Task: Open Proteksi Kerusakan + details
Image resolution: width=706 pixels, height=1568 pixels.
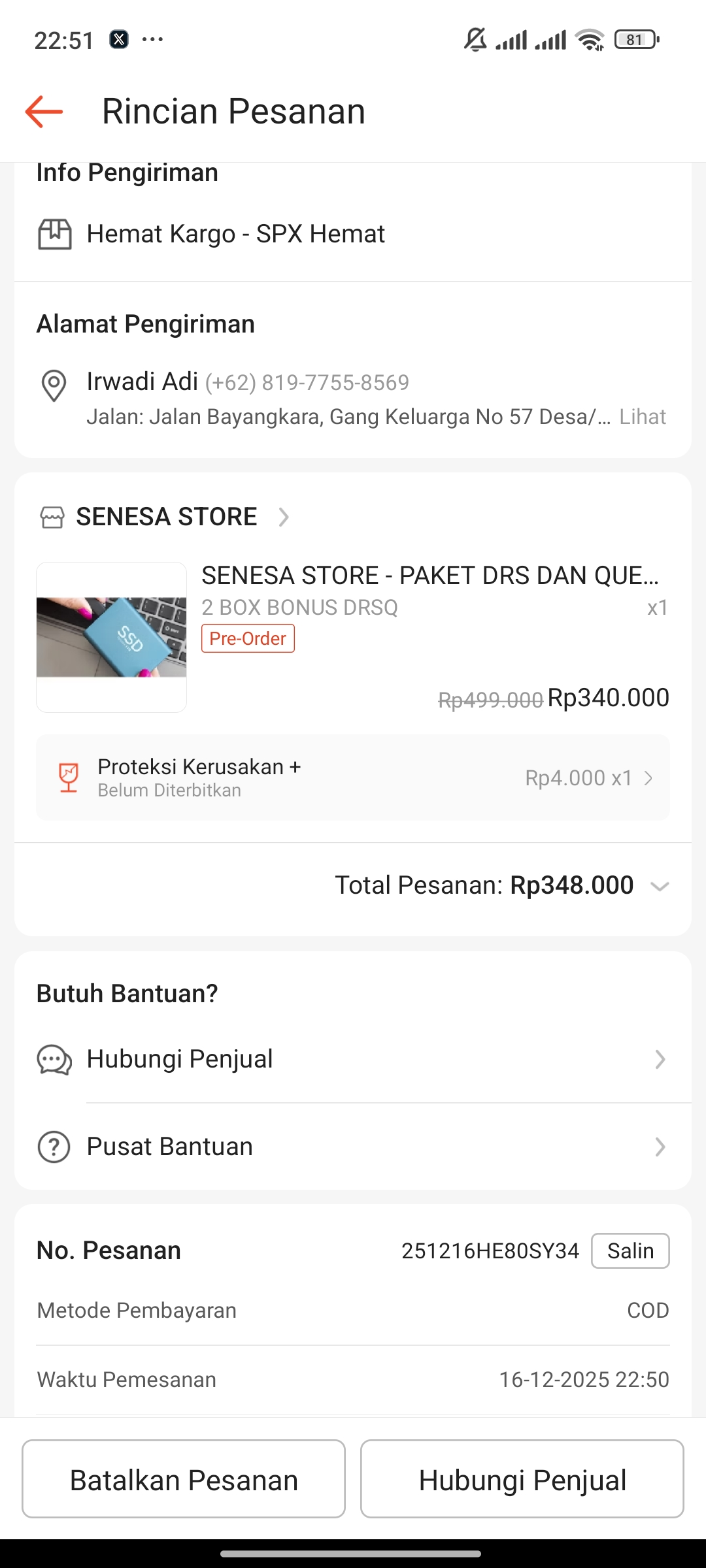Action: pos(353,777)
